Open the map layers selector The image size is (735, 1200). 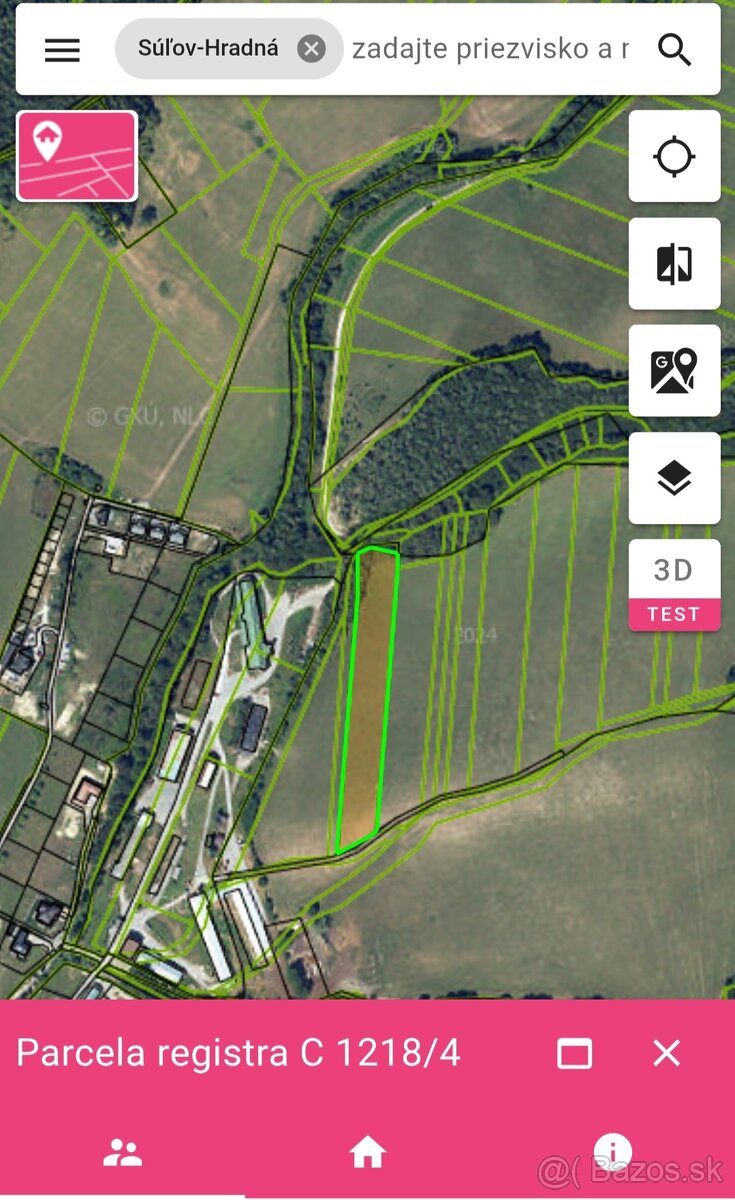674,478
